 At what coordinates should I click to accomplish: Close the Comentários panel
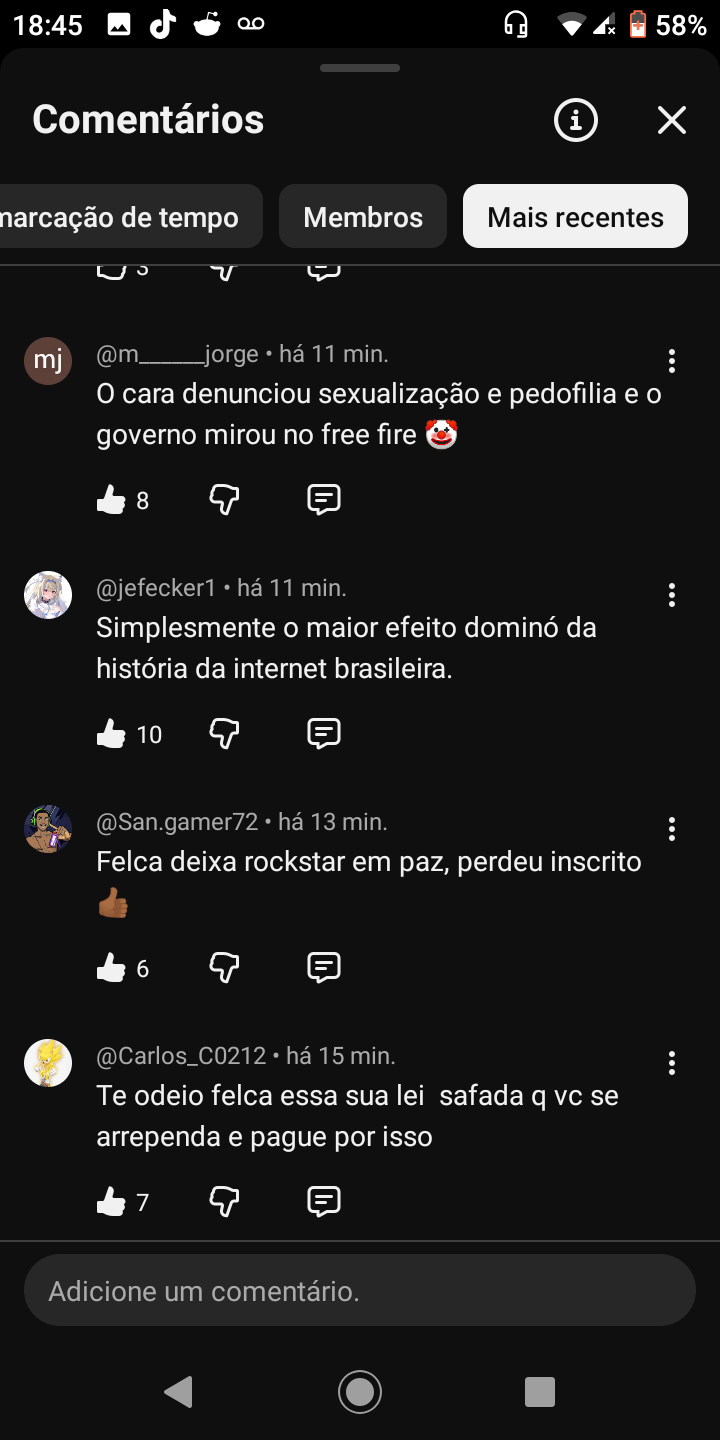(672, 121)
